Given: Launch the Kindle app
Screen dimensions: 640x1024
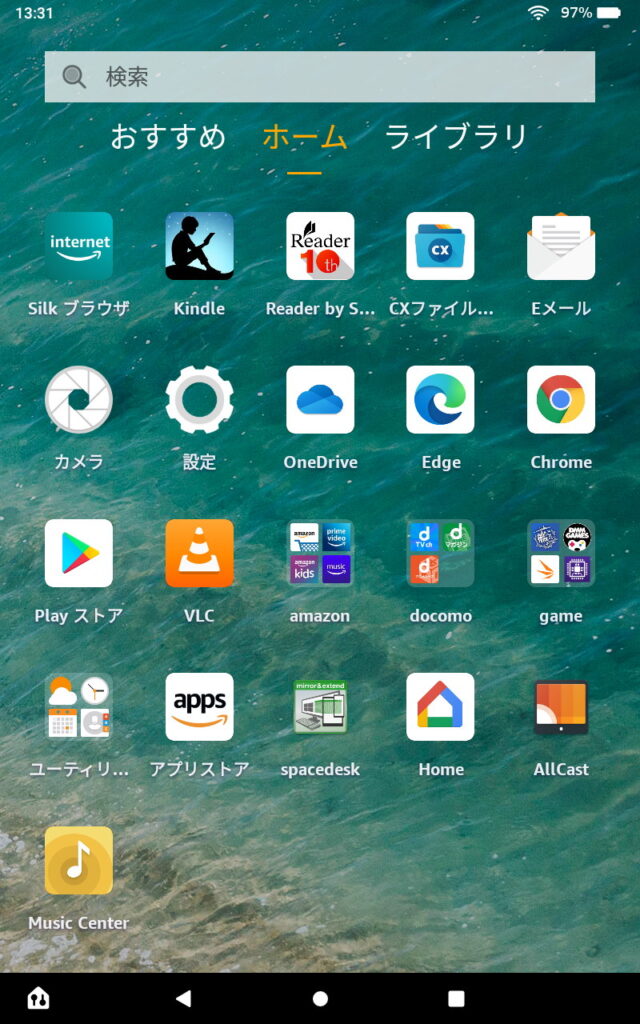Looking at the screenshot, I should pyautogui.click(x=199, y=246).
